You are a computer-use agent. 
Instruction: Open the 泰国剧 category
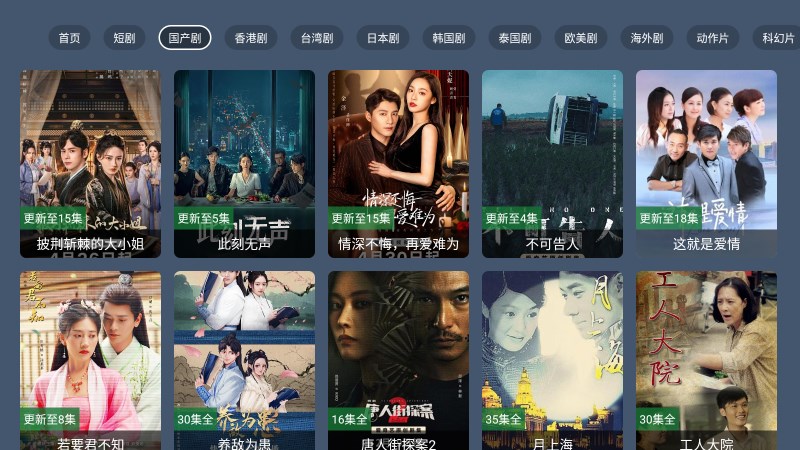514,38
